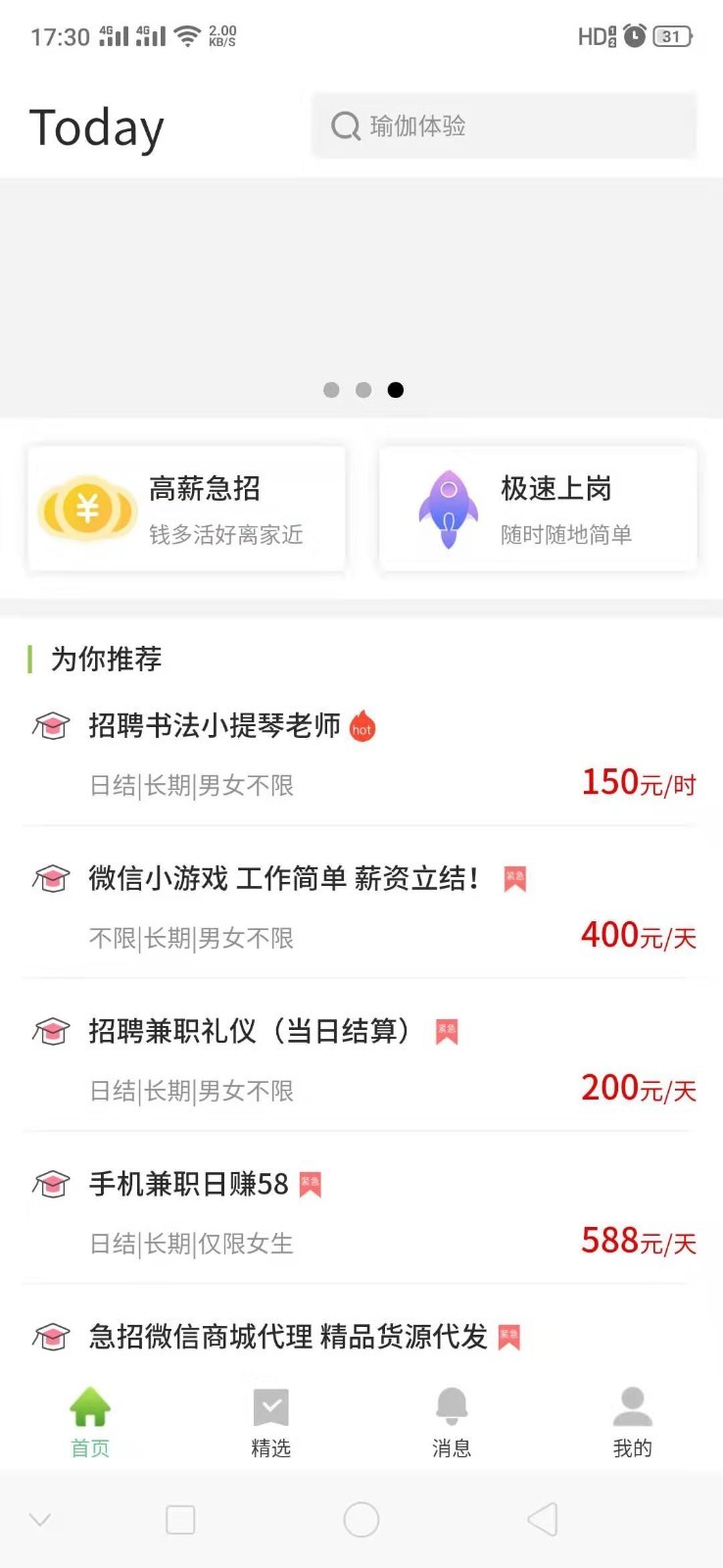Open the 消息 tab
Screen dimensions: 723x1568
click(x=452, y=1421)
